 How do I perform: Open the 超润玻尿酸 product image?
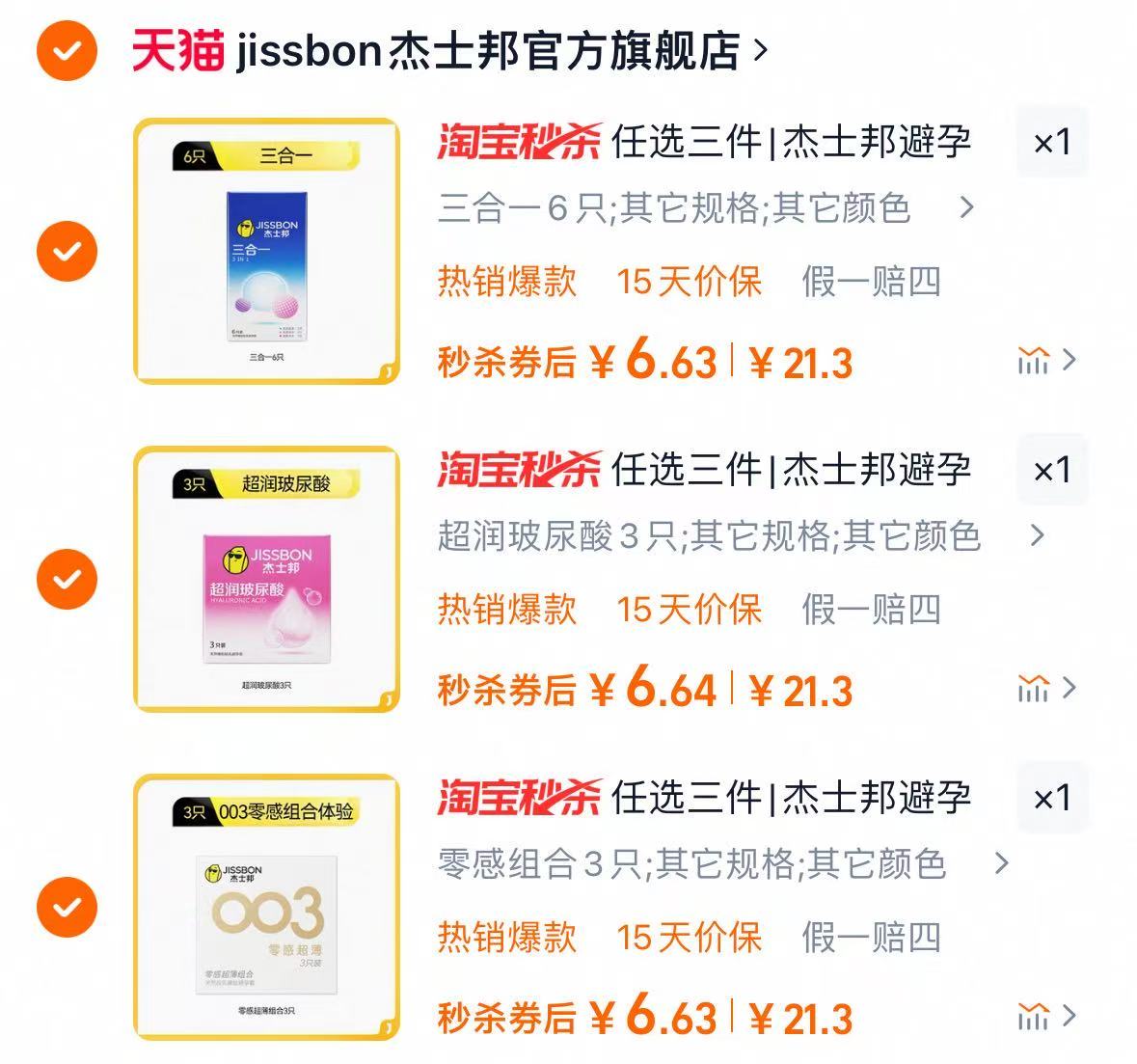click(x=266, y=579)
